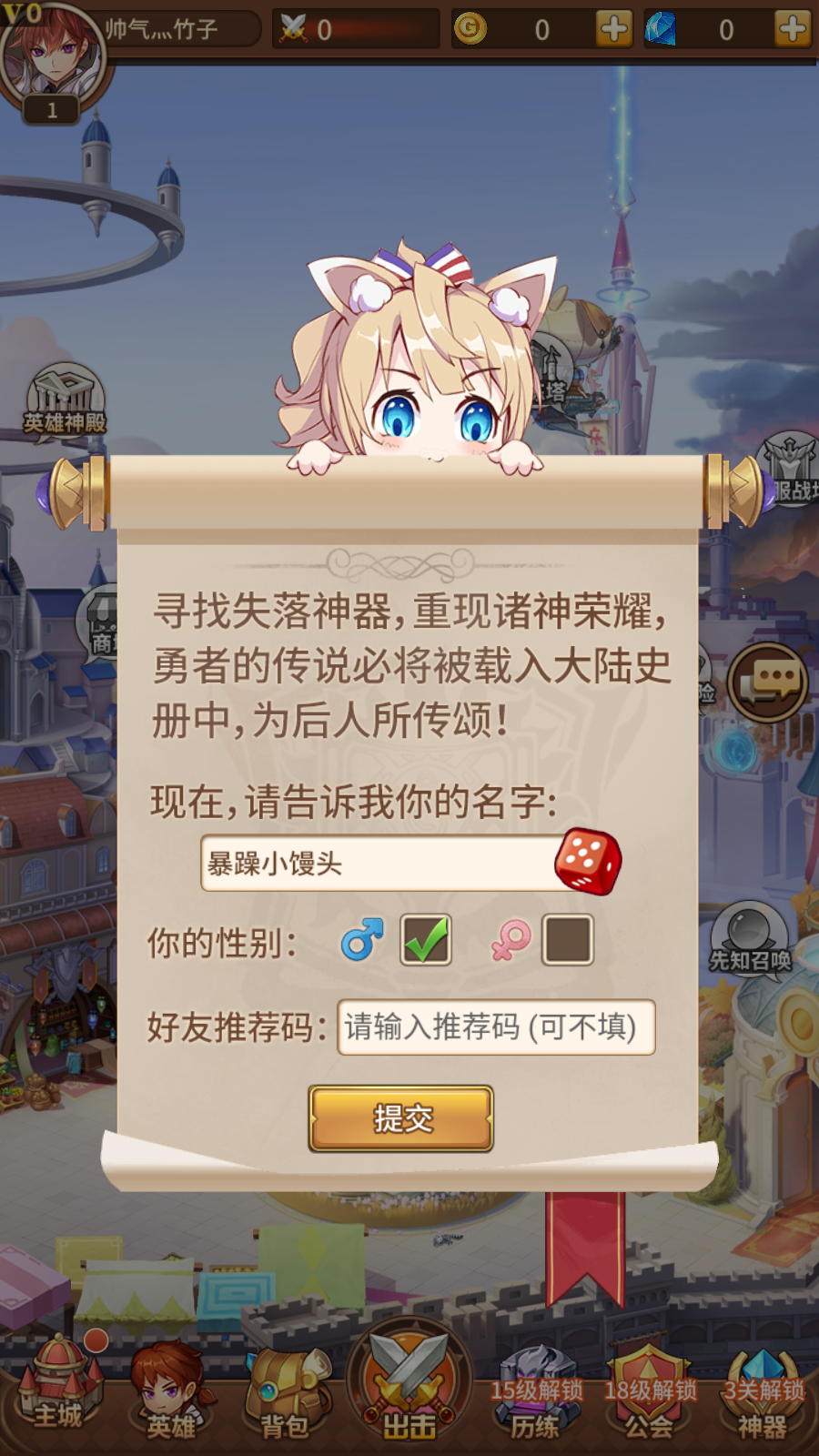Roll the dice for a random name
This screenshot has width=819, height=1456.
[588, 861]
